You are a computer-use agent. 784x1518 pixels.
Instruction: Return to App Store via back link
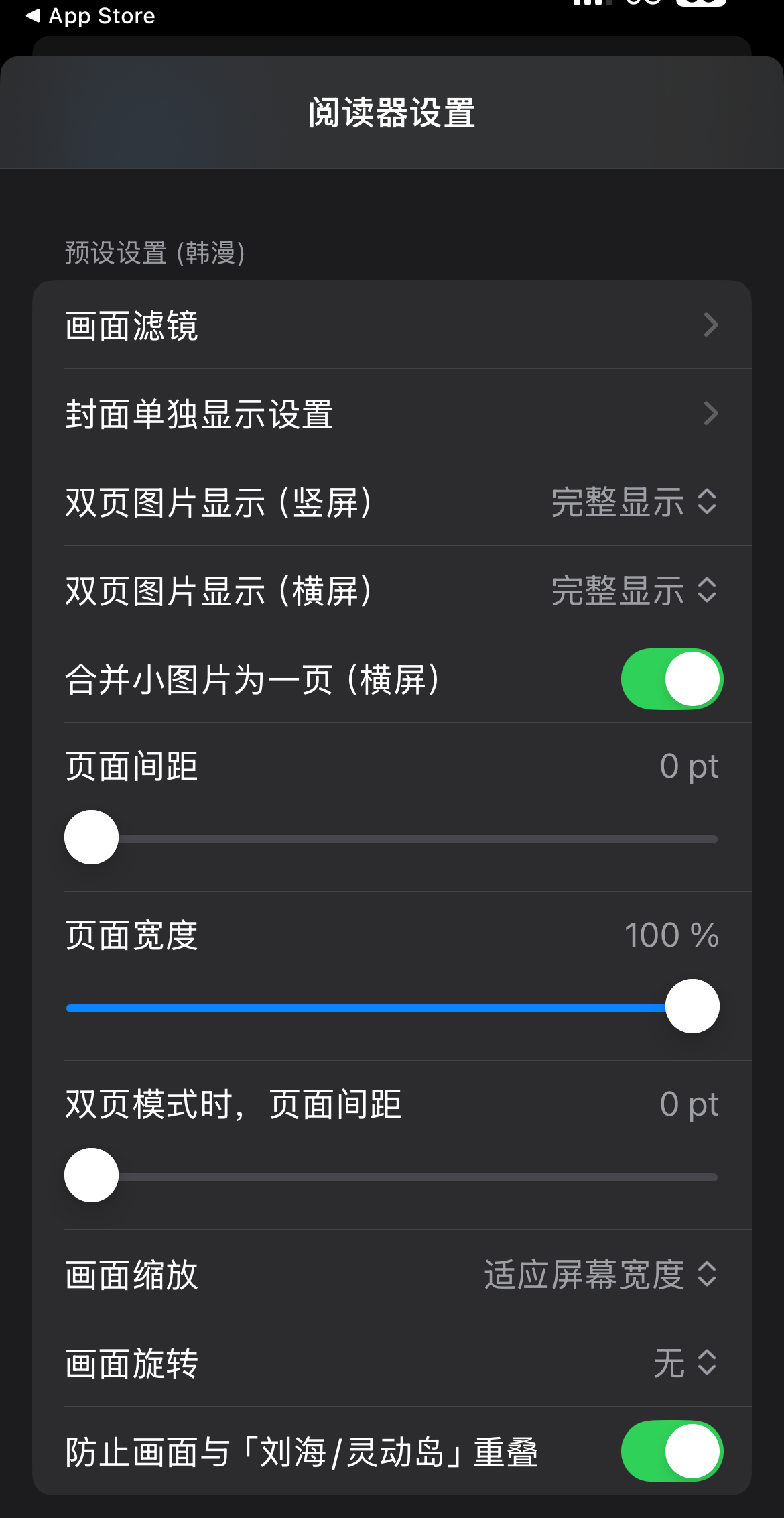(90, 15)
